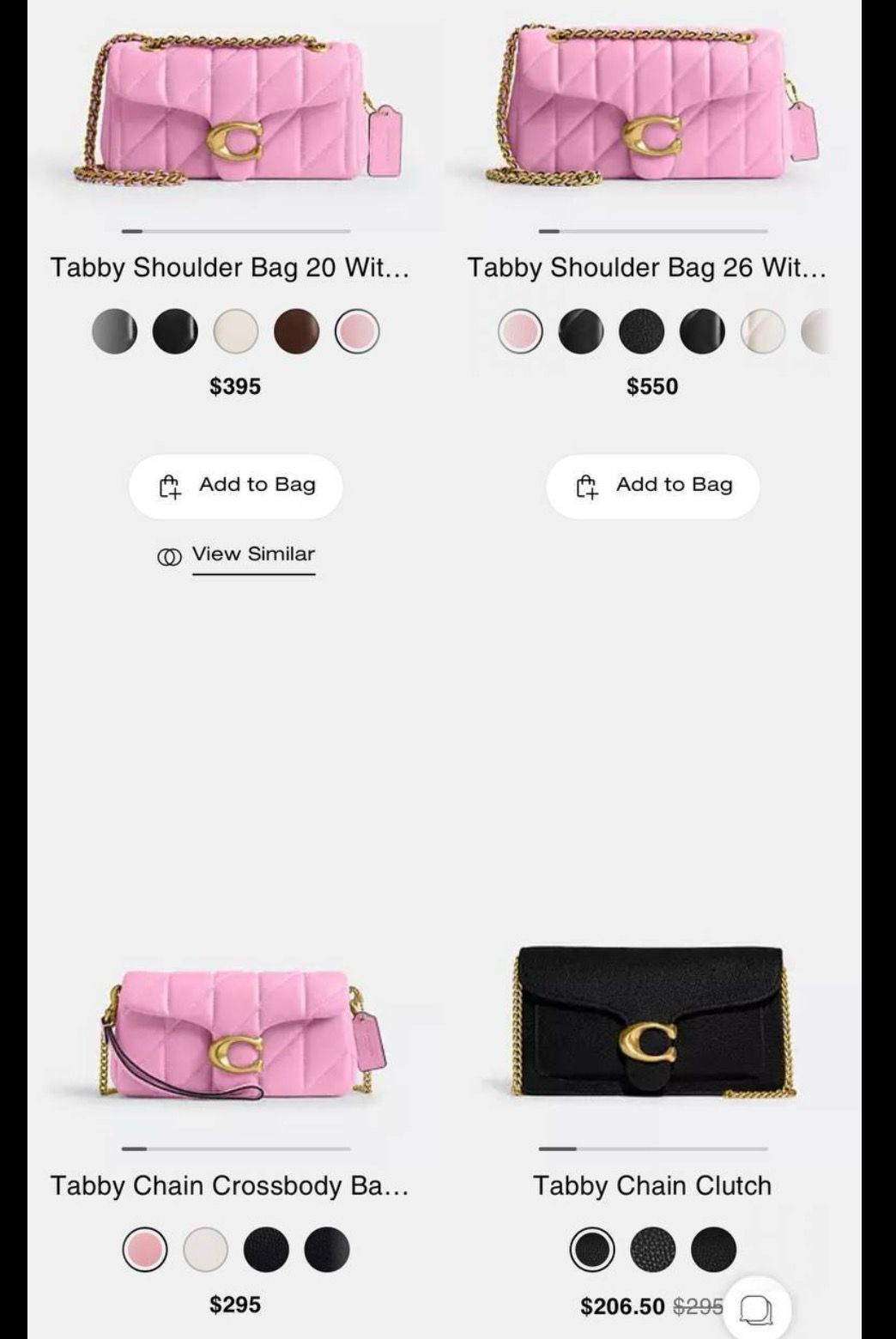The width and height of the screenshot is (896, 1339).
Task: Open View Similar for Tabby Shoulder Bag 20
Action: pyautogui.click(x=252, y=554)
